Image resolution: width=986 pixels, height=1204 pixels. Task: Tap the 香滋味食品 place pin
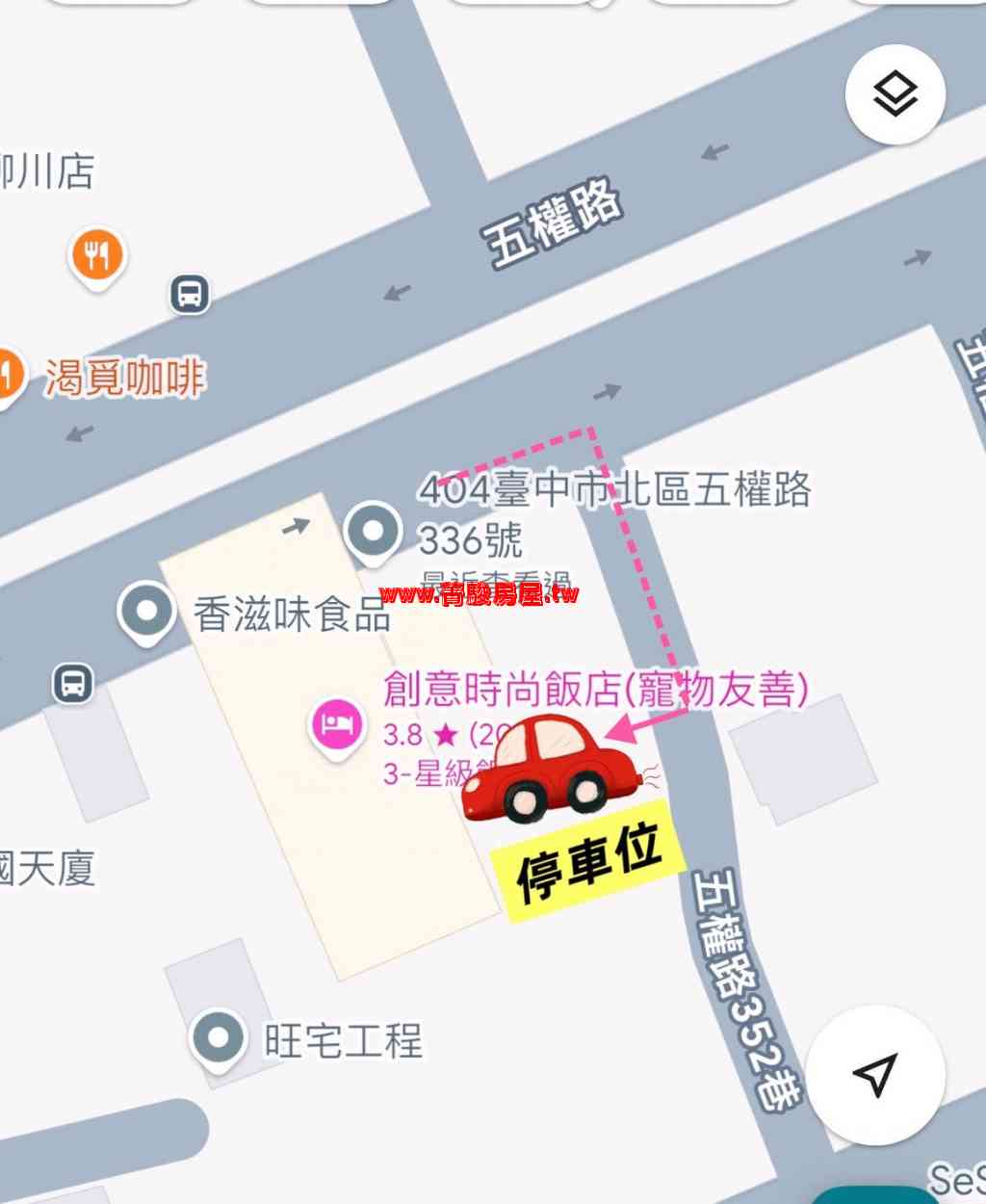[147, 612]
